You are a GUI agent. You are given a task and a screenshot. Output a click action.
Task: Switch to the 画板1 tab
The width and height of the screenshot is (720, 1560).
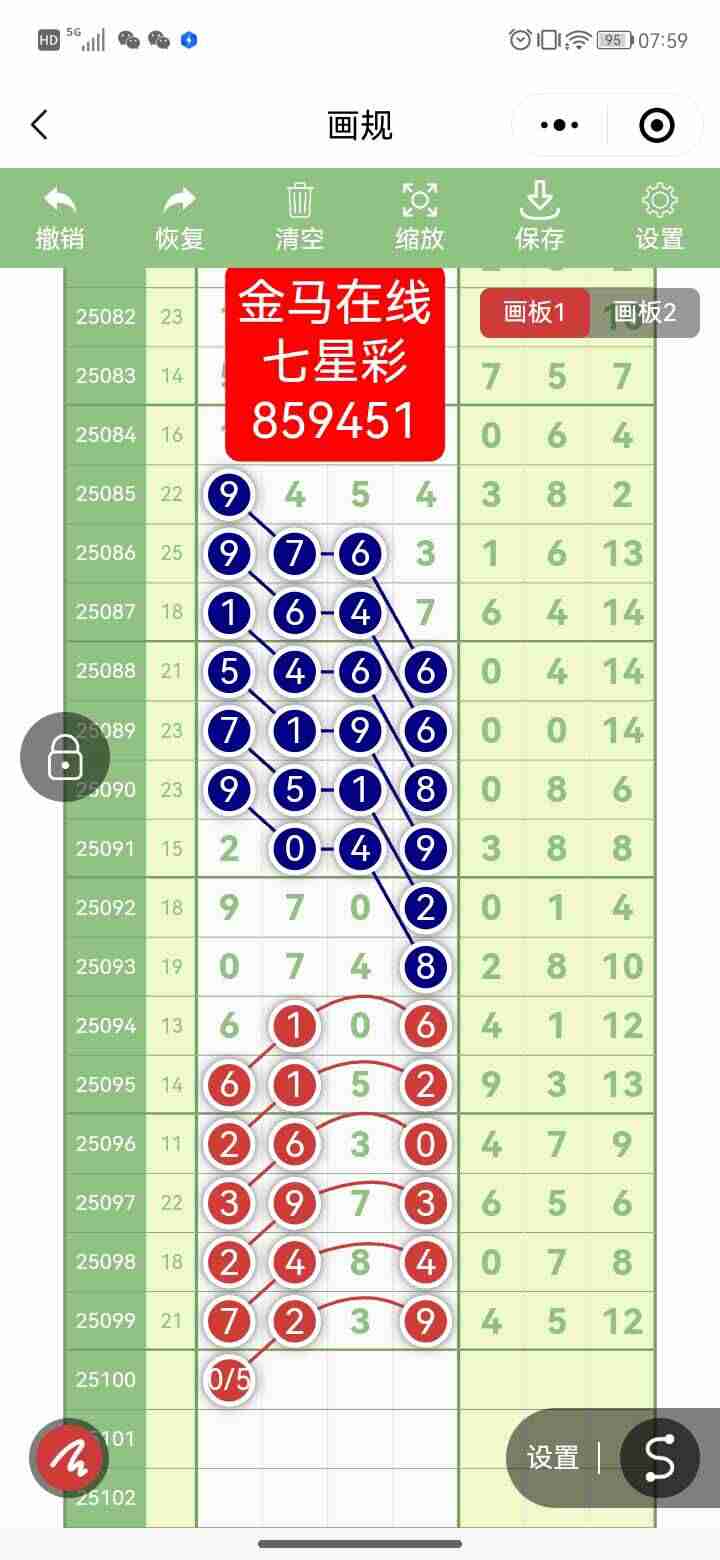534,313
